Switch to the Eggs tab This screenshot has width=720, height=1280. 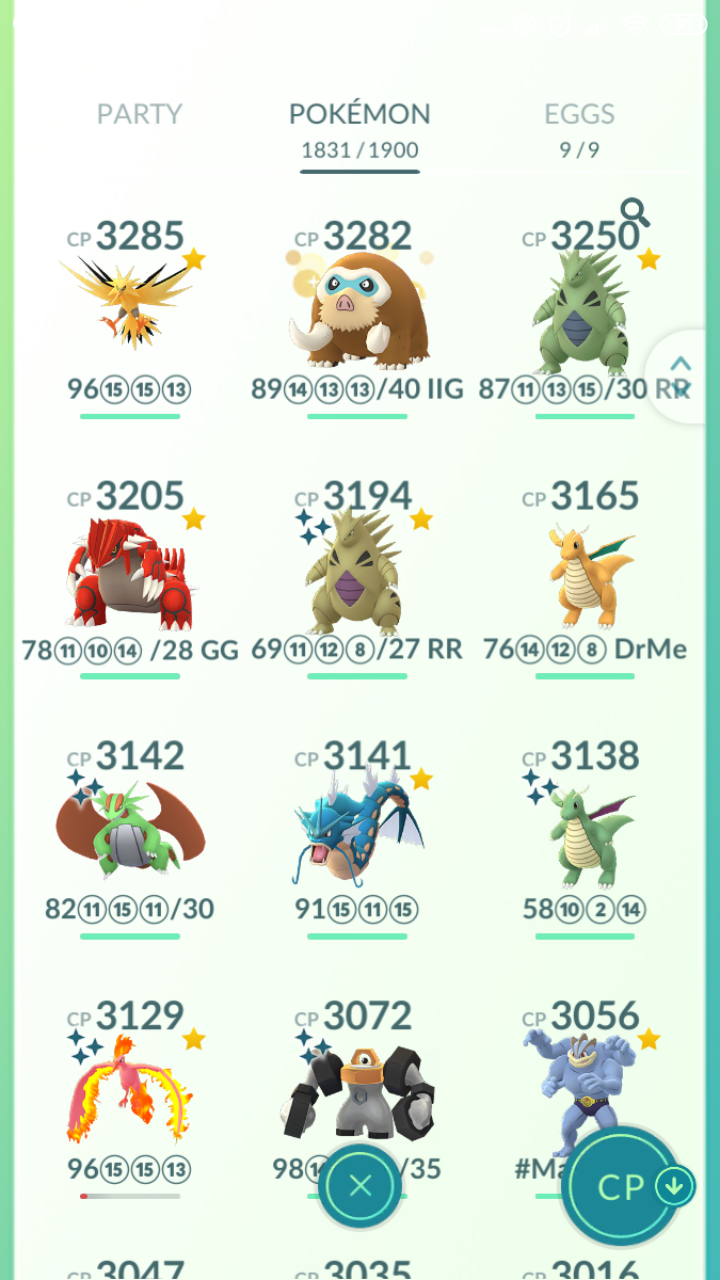(x=579, y=114)
